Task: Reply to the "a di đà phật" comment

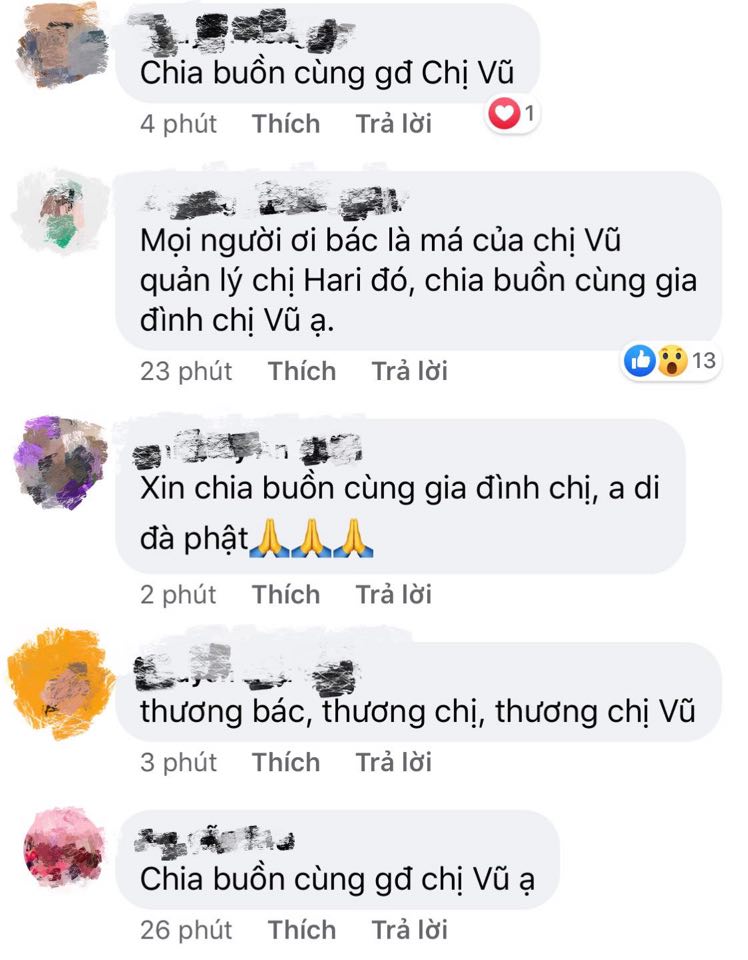Action: tap(393, 594)
